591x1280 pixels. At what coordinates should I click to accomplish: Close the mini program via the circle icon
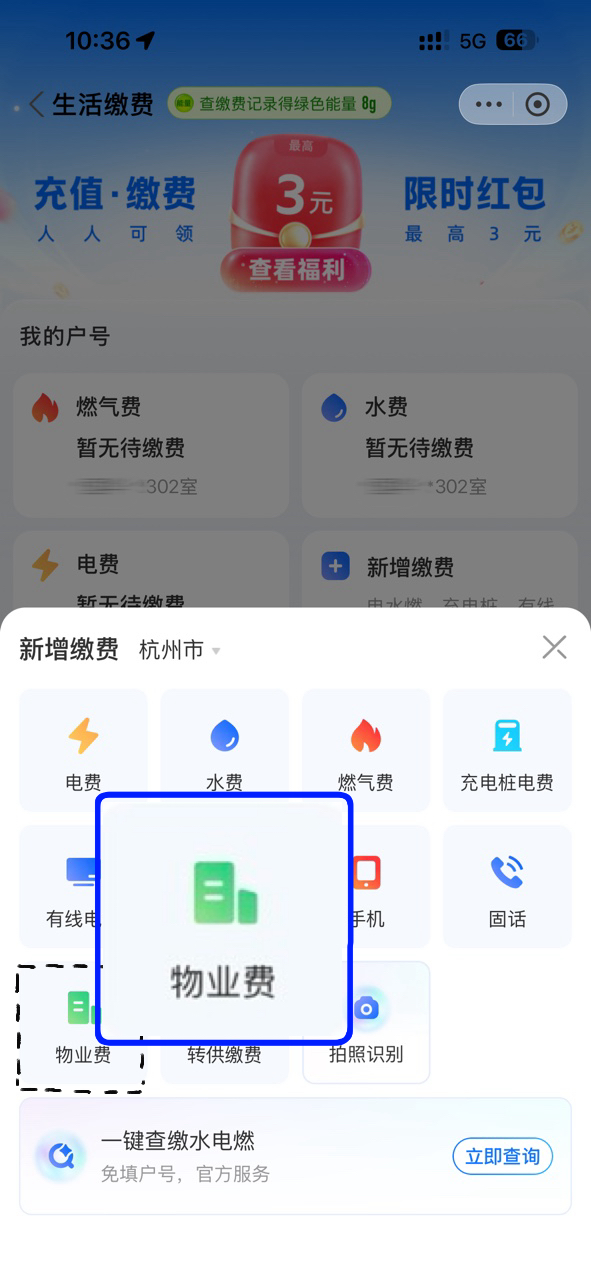[538, 104]
